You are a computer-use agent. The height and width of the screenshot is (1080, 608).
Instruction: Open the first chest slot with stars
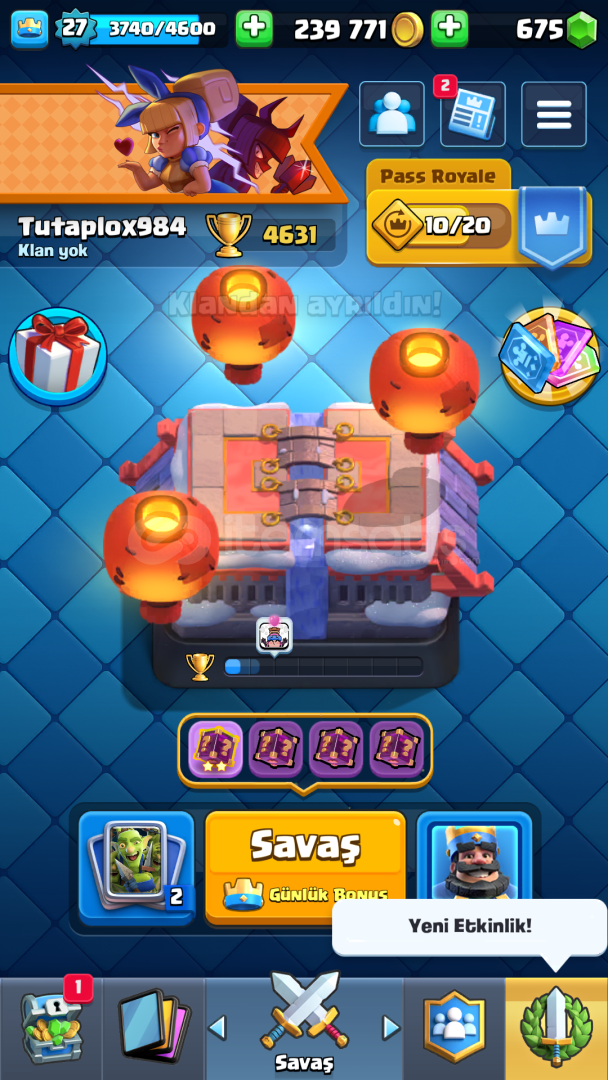pos(216,749)
